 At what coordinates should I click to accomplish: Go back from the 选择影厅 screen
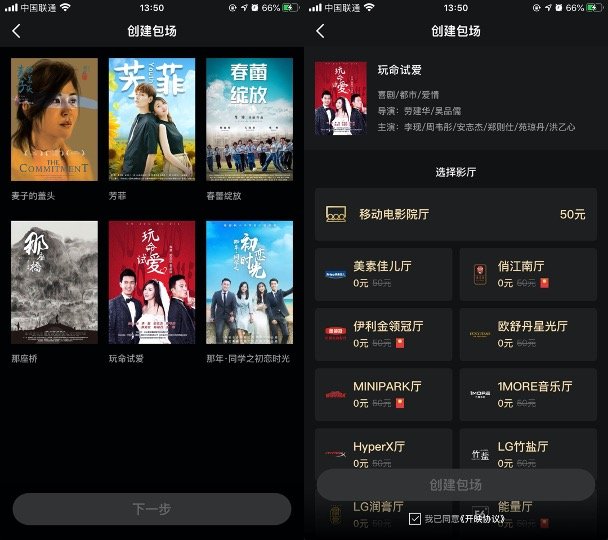pyautogui.click(x=320, y=31)
